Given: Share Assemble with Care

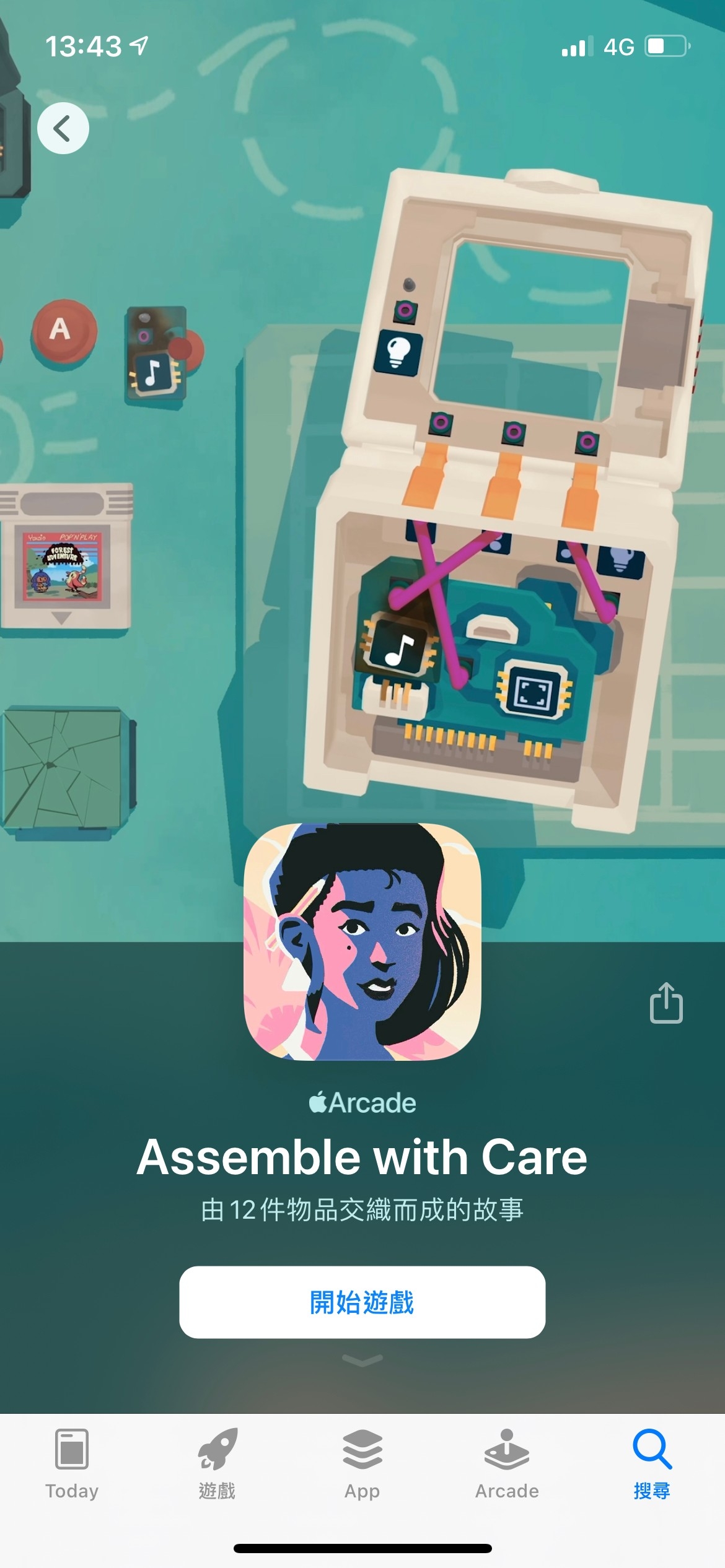Looking at the screenshot, I should pos(666,1003).
